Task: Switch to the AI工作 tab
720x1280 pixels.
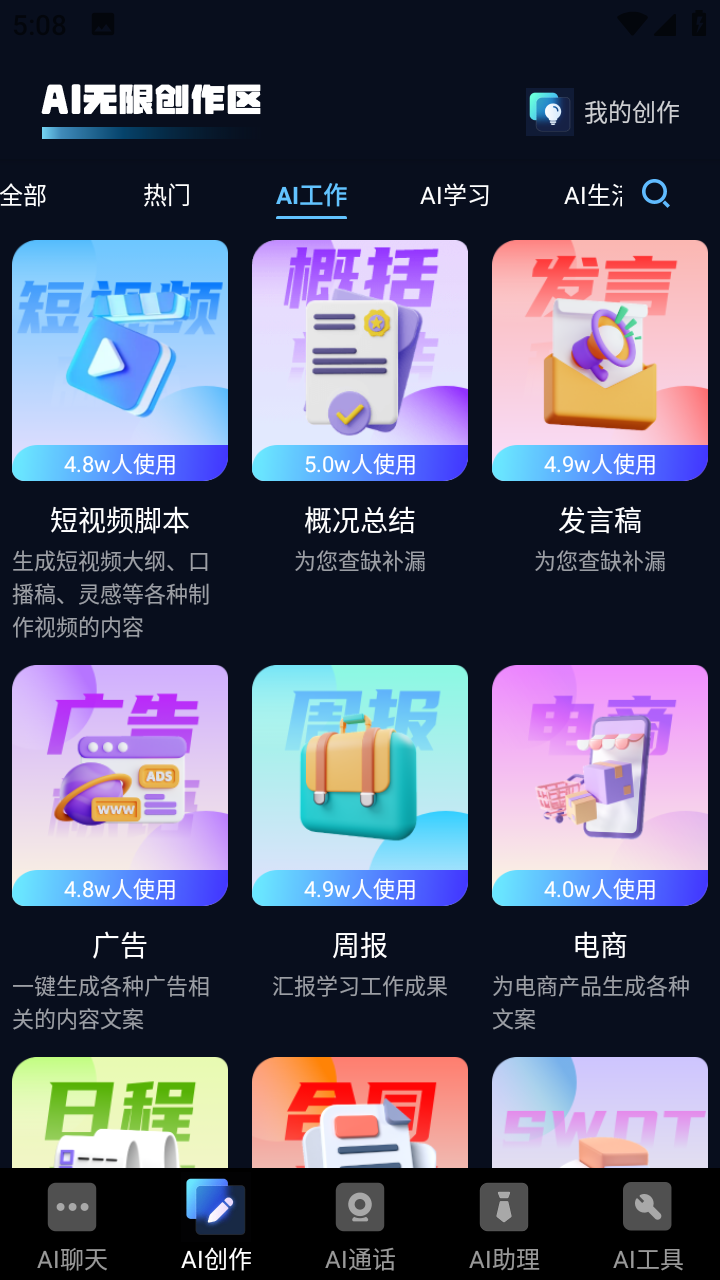Action: point(311,195)
